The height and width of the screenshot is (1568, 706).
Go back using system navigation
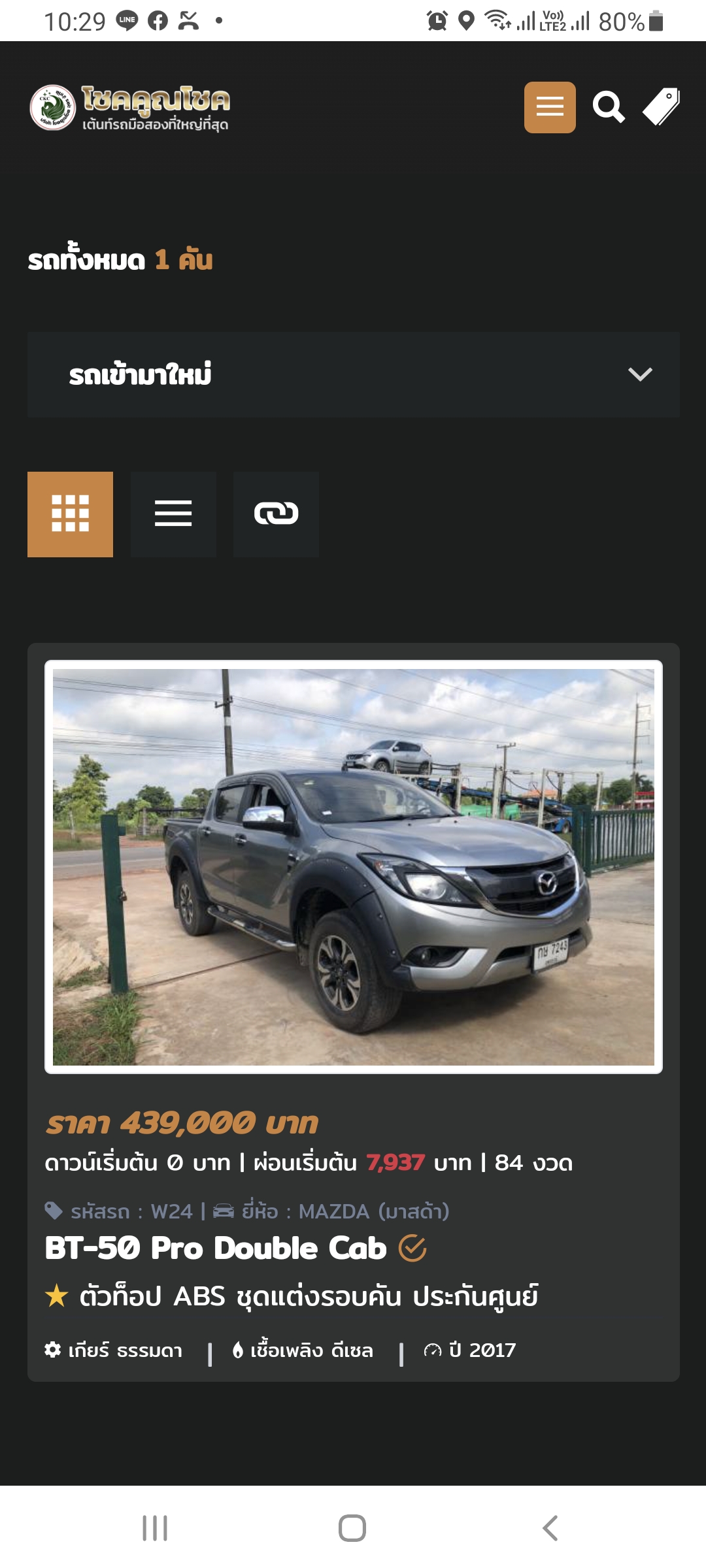pos(550,1528)
